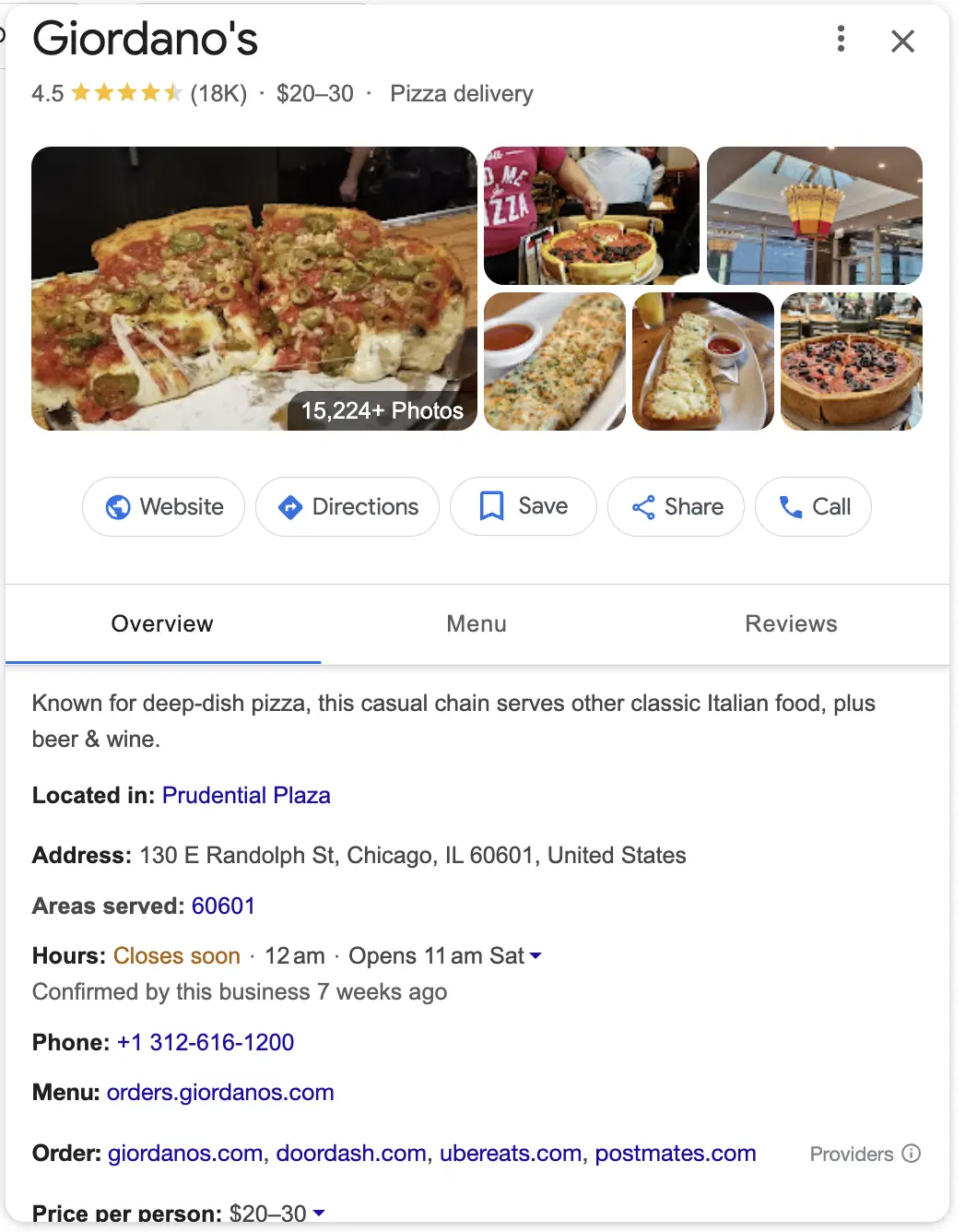977x1232 pixels.
Task: Click the Directions icon
Action: click(x=289, y=506)
